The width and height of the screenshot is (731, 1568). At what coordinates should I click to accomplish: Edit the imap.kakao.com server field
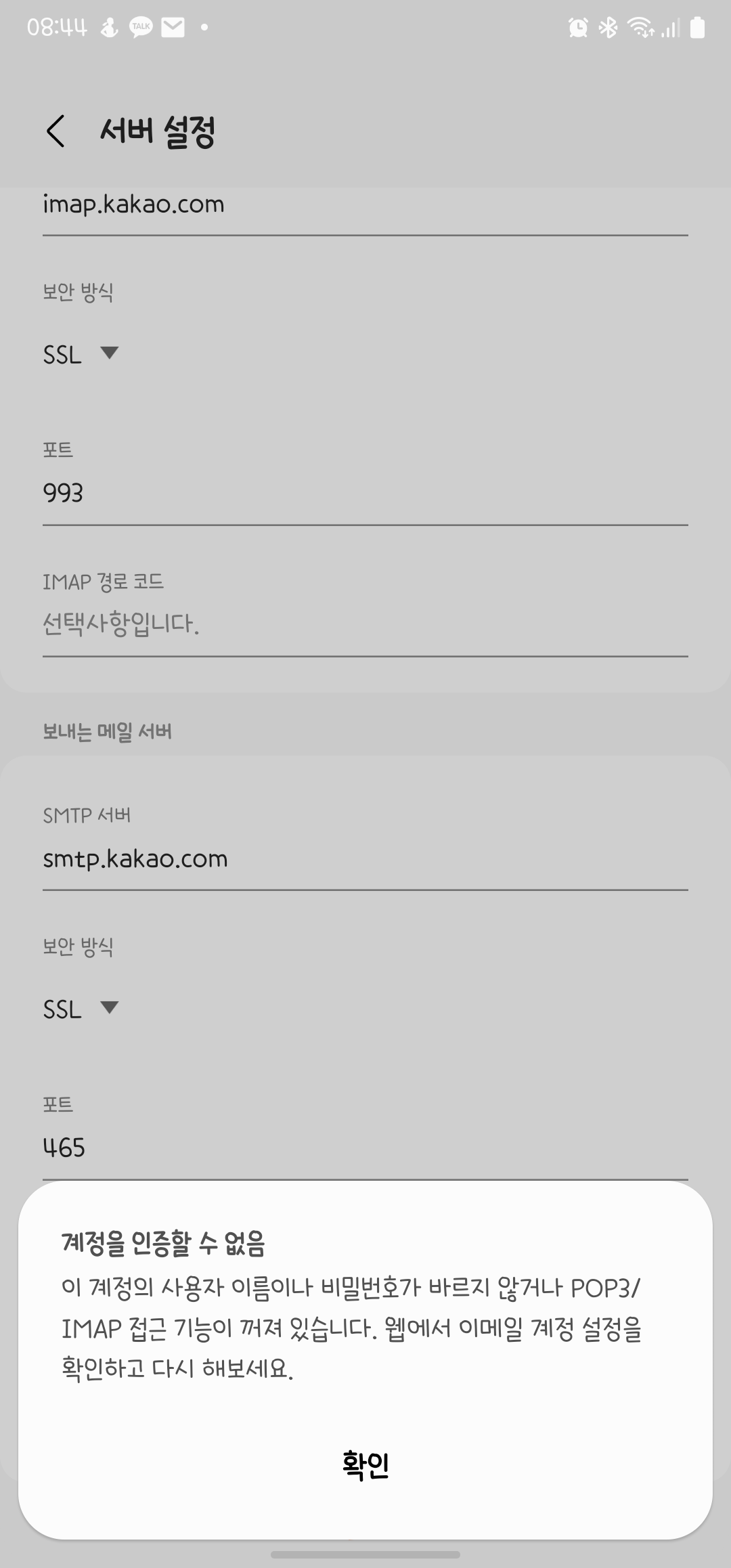[x=133, y=204]
